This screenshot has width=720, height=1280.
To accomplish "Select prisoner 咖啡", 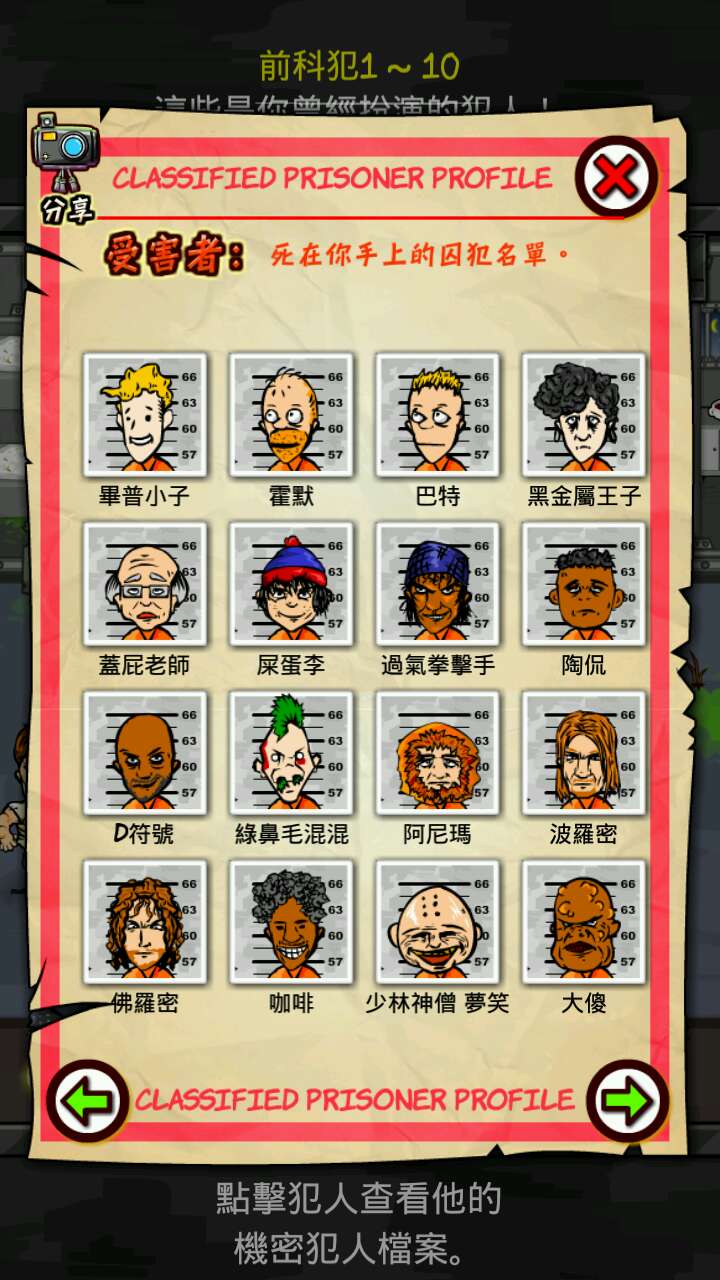I will 291,922.
